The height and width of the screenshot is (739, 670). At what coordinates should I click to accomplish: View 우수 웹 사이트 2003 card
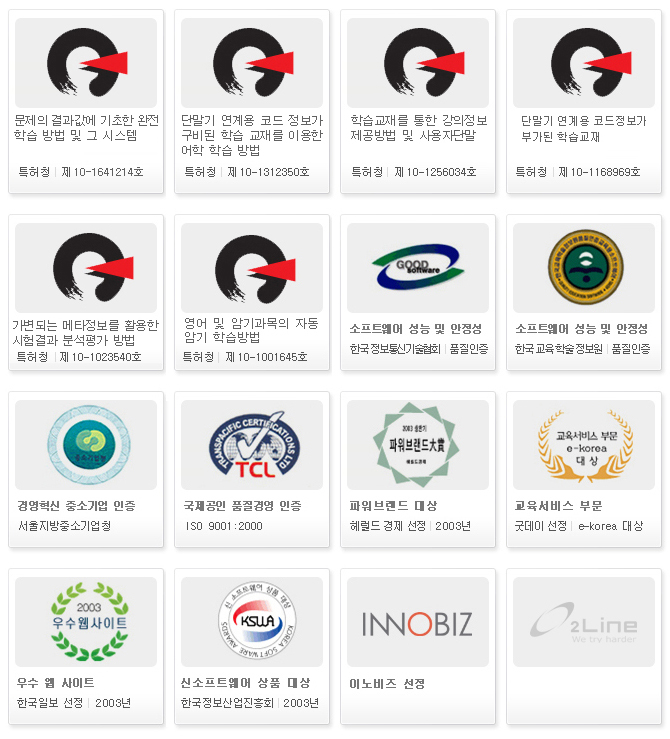click(x=86, y=645)
